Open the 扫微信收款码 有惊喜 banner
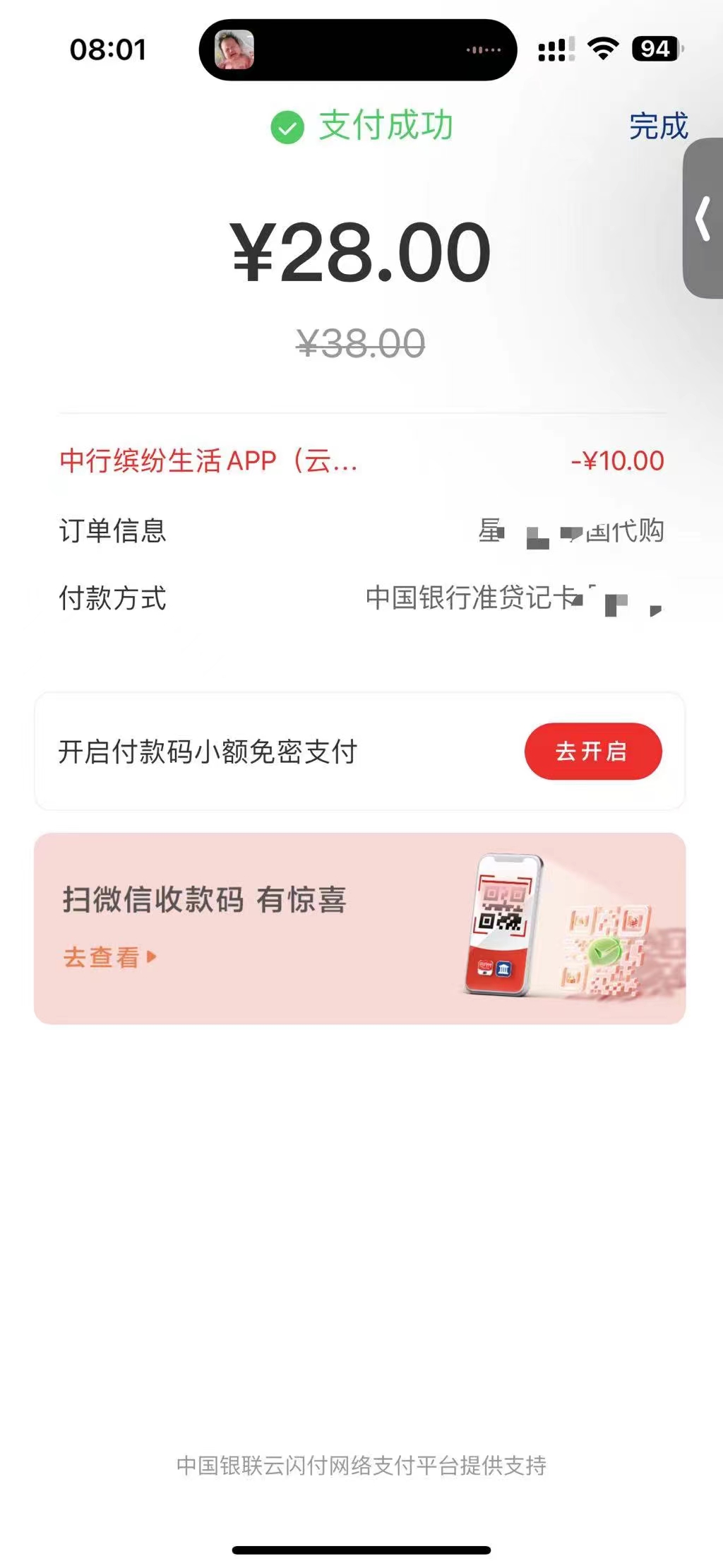Viewport: 723px width, 1568px height. point(359,927)
